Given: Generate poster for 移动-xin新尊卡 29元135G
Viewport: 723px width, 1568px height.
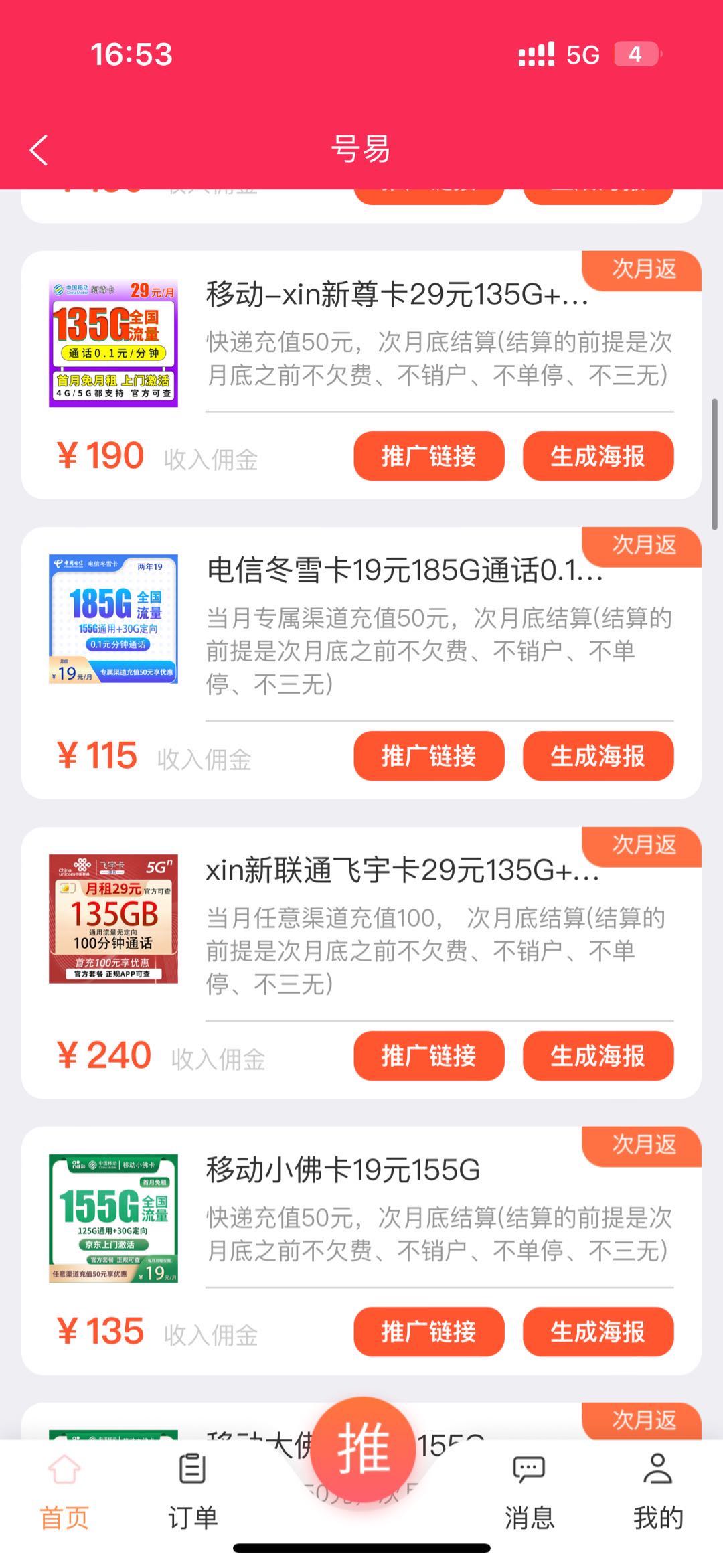Looking at the screenshot, I should [598, 456].
